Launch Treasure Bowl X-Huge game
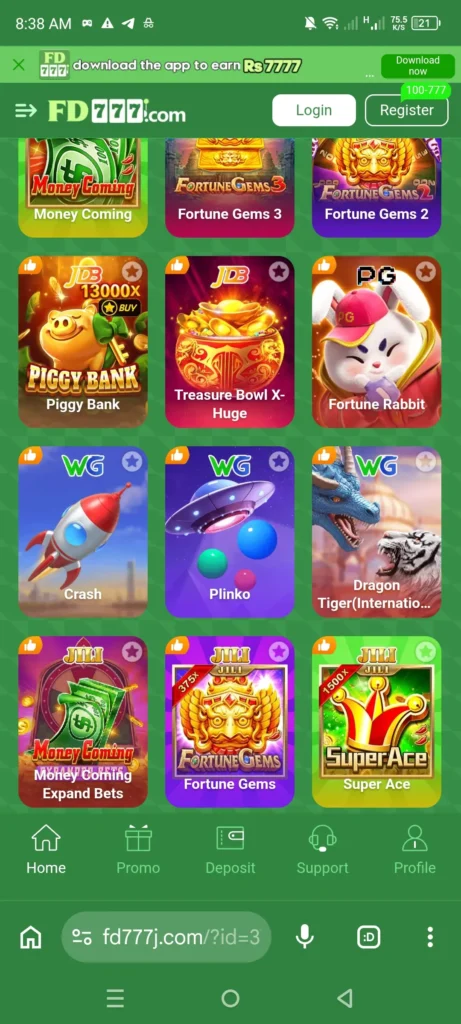The width and height of the screenshot is (461, 1024). [230, 342]
